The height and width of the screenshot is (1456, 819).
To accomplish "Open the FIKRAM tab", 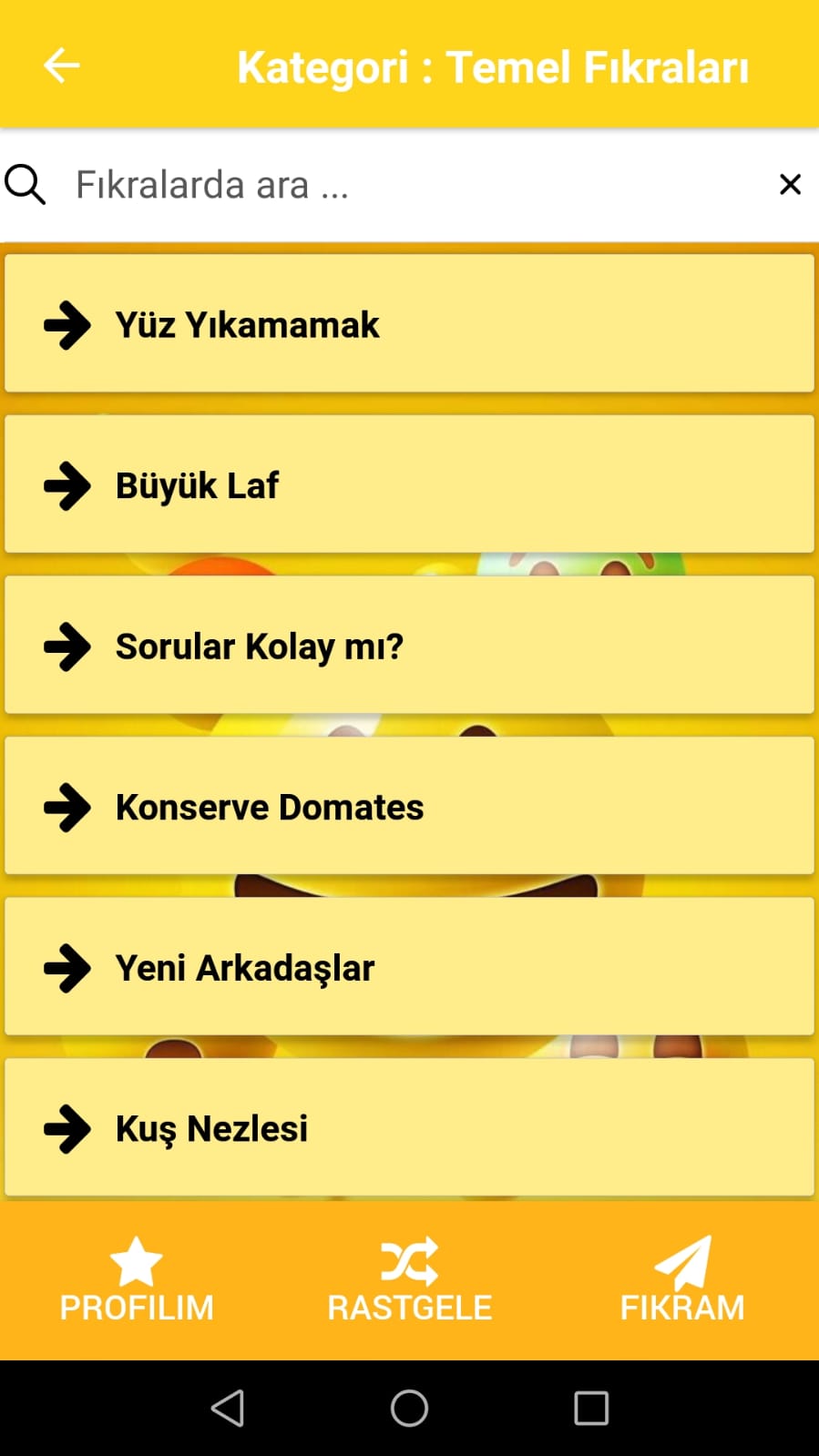I will coord(682,1279).
